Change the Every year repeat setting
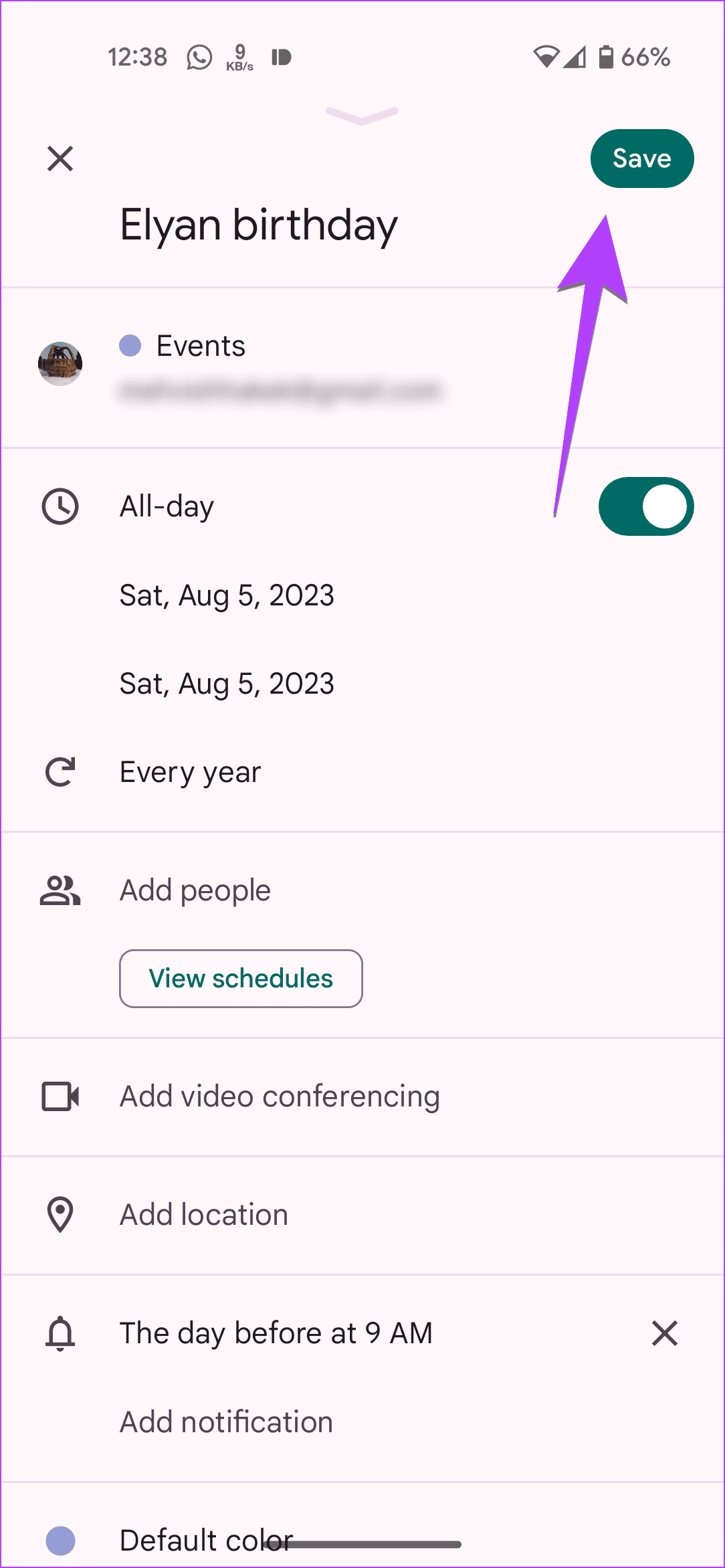This screenshot has height=1568, width=725. pos(190,772)
